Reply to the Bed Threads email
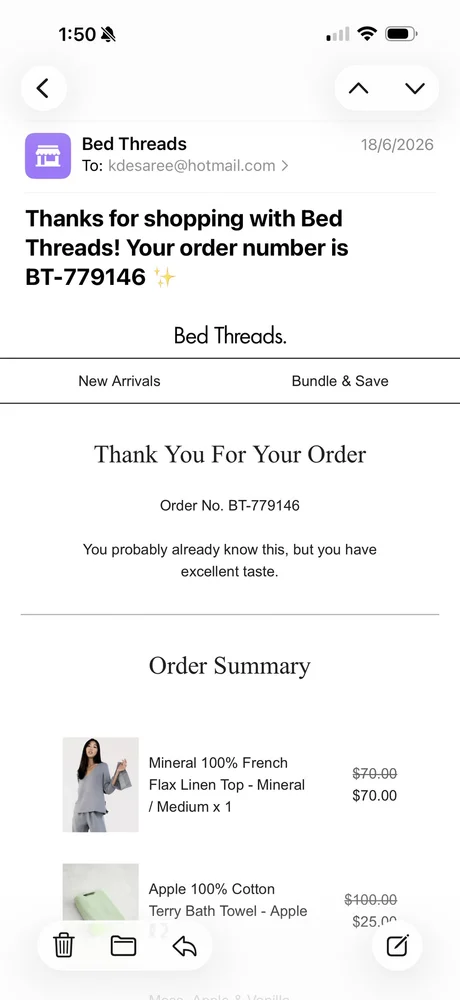This screenshot has width=460, height=1000. (x=184, y=945)
